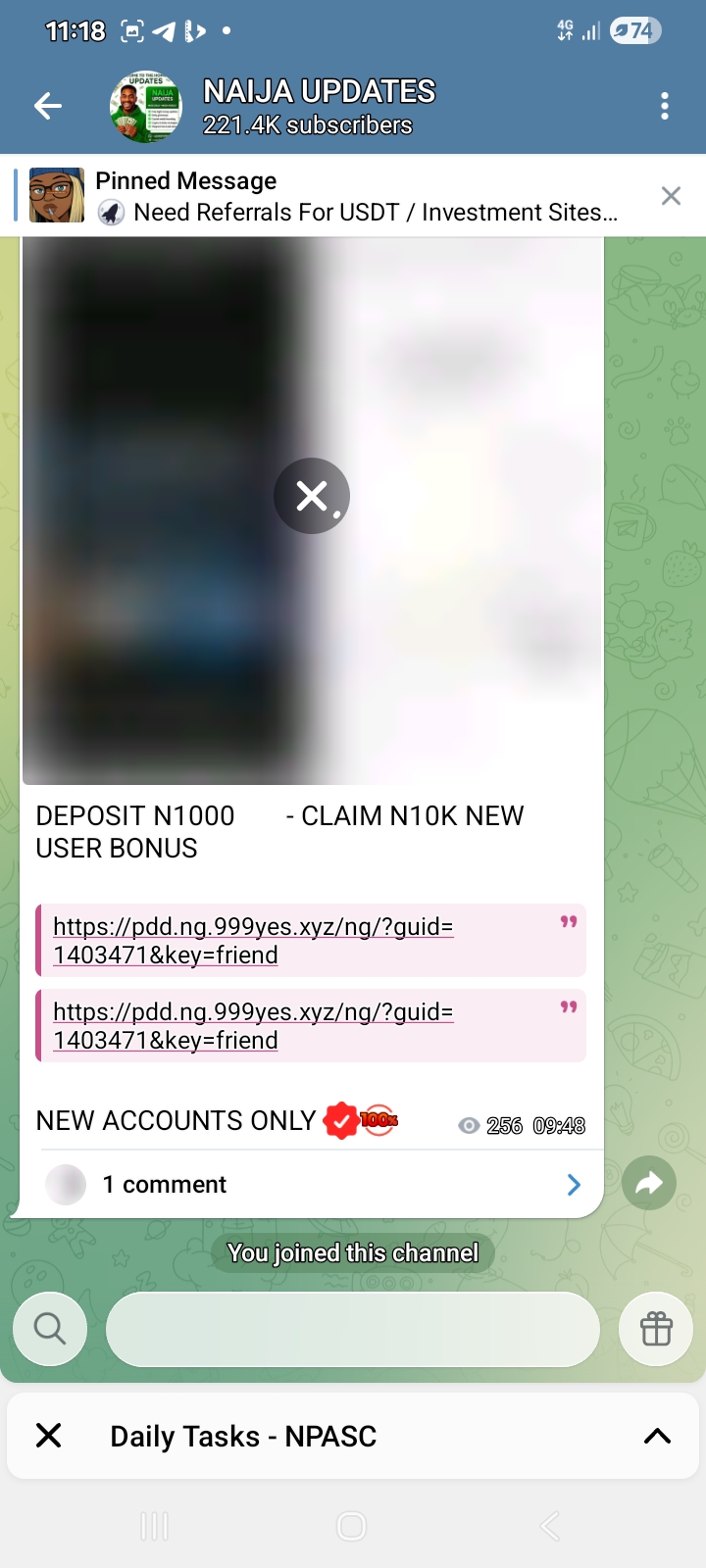
Task: Open the first 999yes.xyz link
Action: (253, 940)
